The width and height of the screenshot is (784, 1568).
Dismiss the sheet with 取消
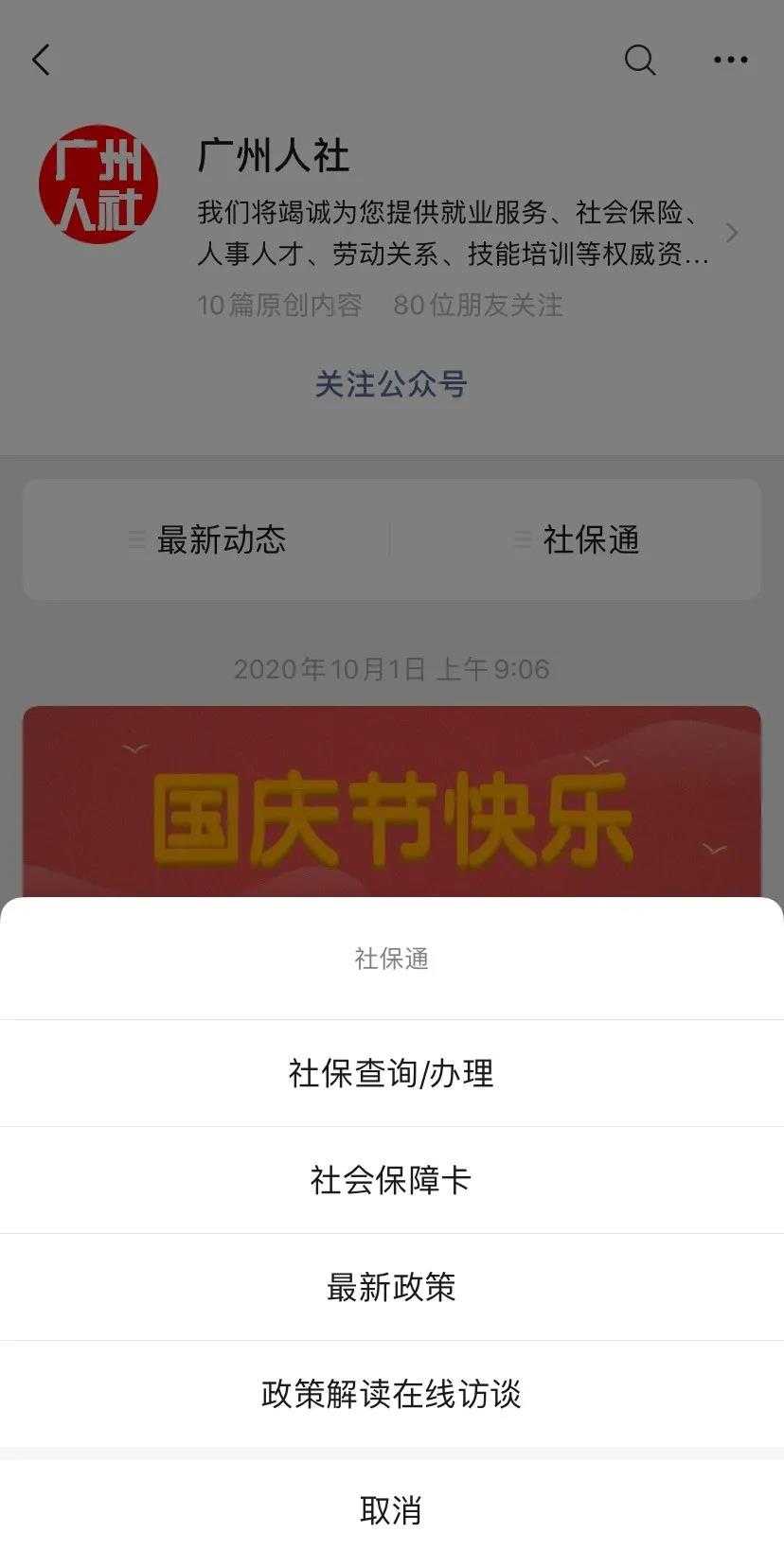(391, 1510)
